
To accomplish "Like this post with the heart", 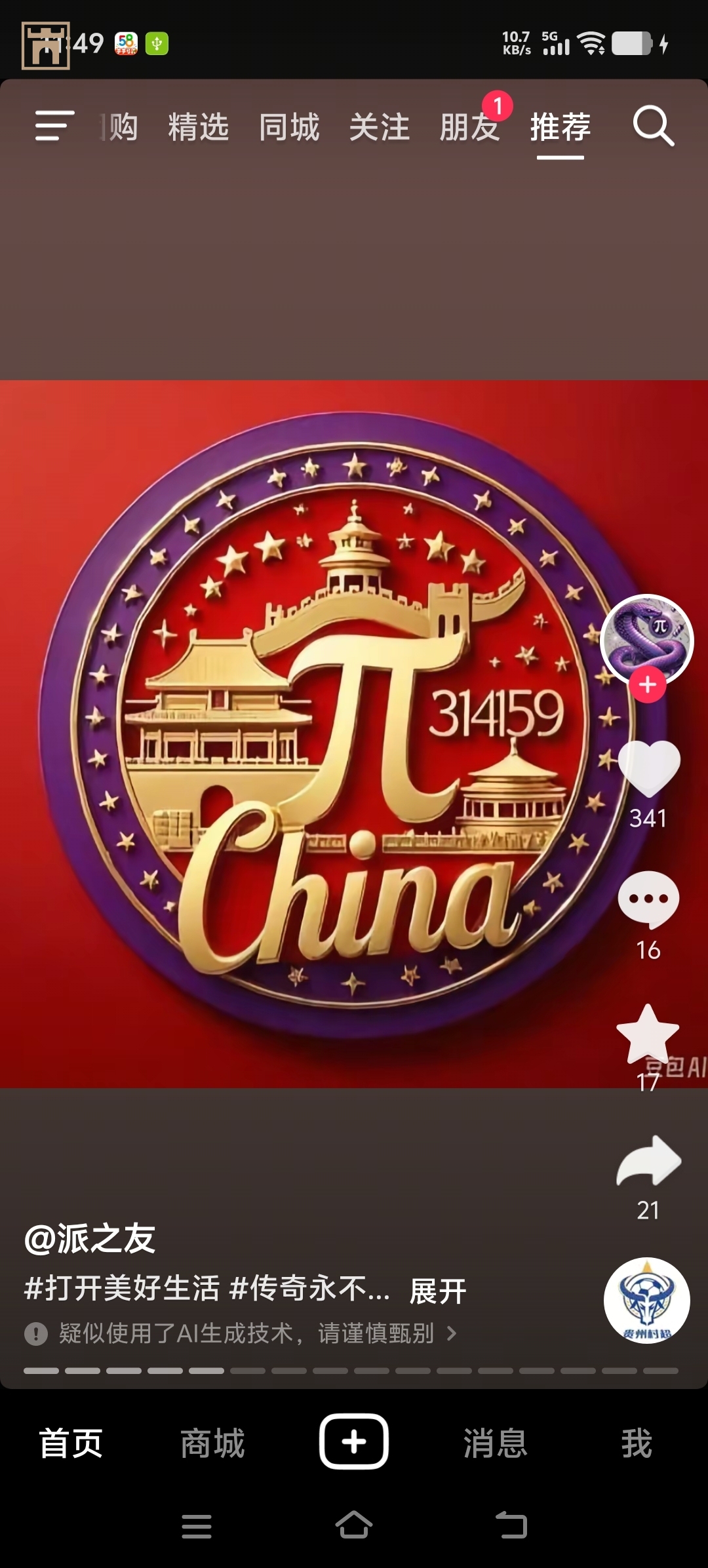I will (648, 768).
